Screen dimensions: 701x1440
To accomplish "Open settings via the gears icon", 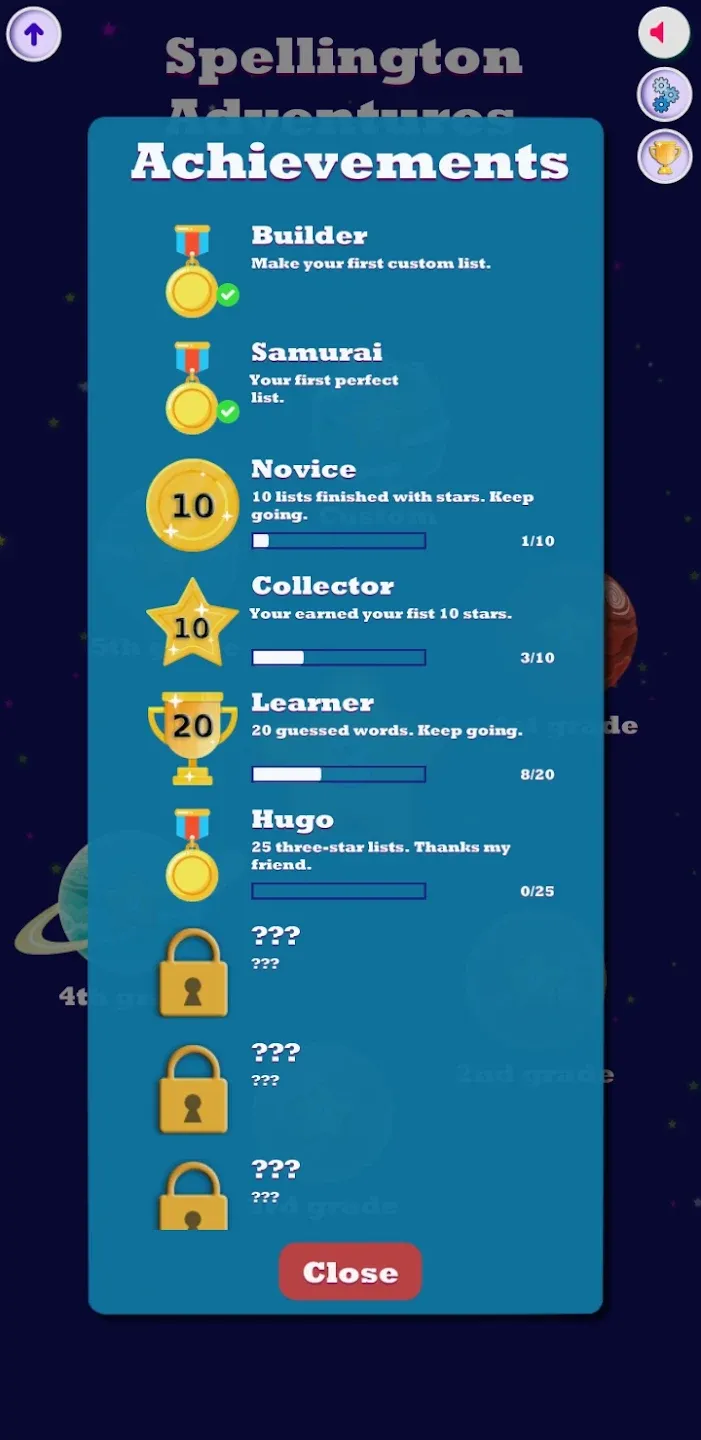I will click(665, 95).
